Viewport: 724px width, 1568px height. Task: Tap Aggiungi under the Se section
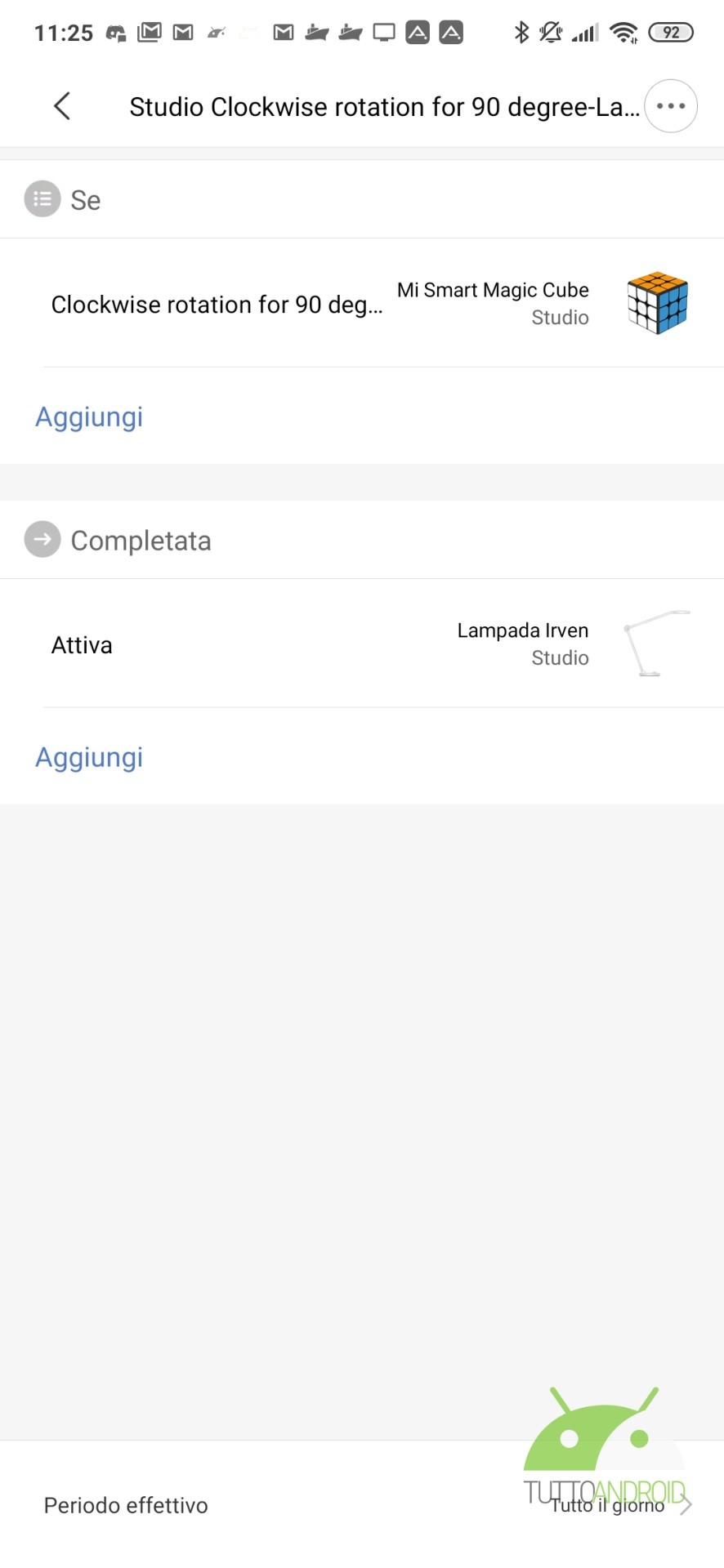[x=89, y=417]
